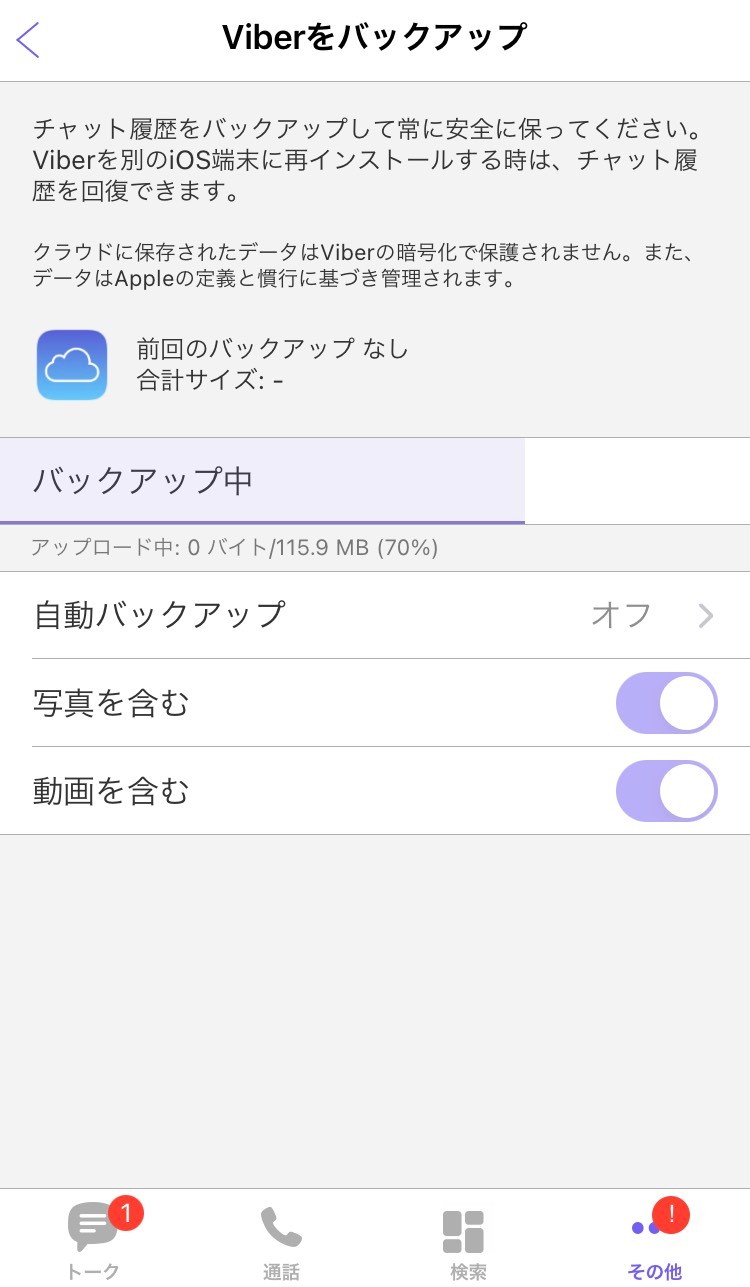This screenshot has width=750, height=1287.
Task: Tap the その他 tab
Action: tap(655, 1241)
